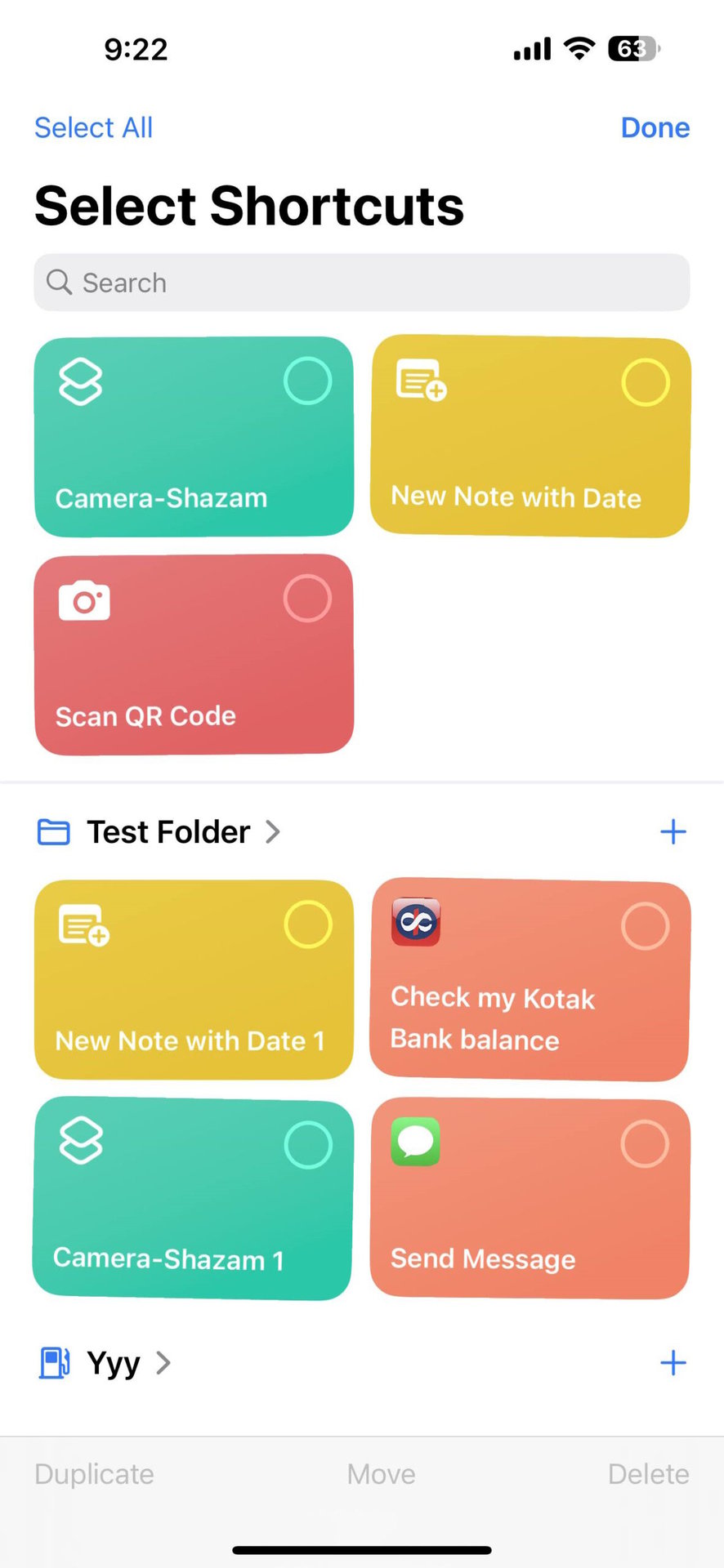Open the shortcuts search field
Screen dimensions: 724x1568
(x=361, y=283)
